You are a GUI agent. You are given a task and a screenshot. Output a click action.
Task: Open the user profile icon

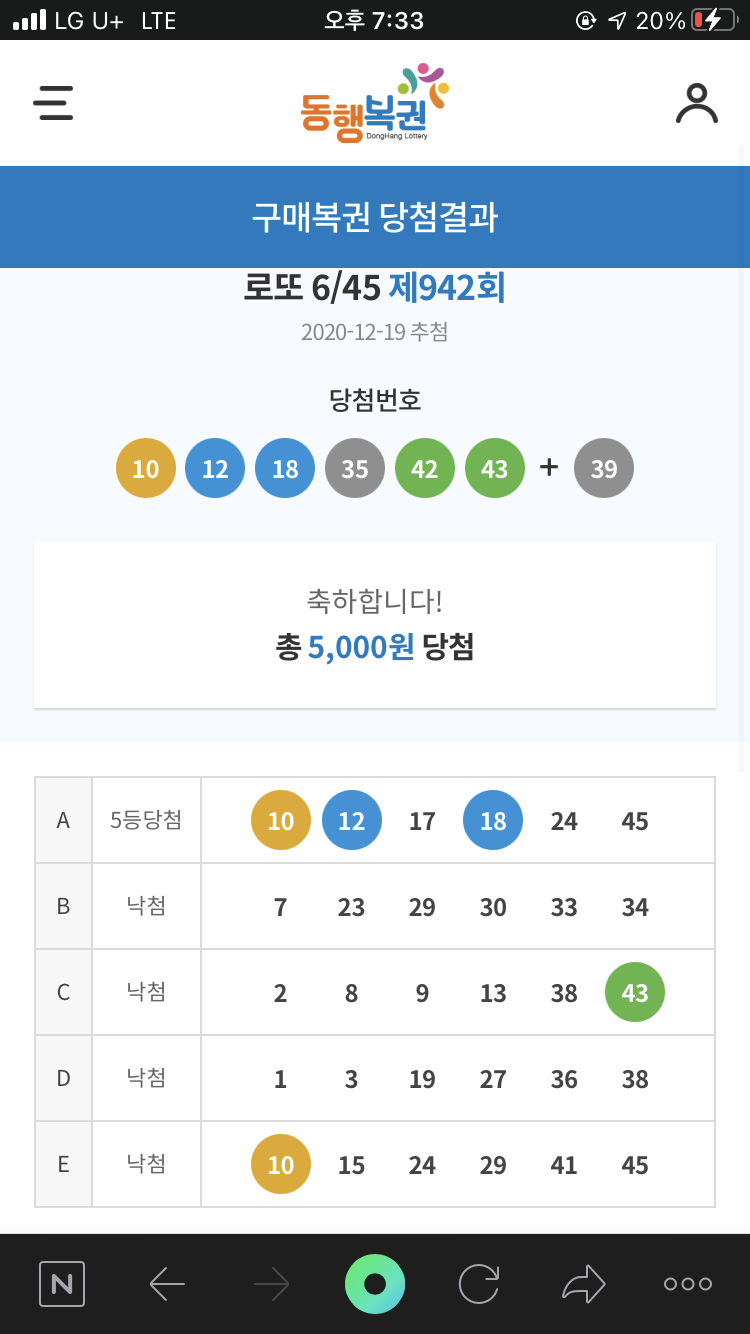pos(696,103)
